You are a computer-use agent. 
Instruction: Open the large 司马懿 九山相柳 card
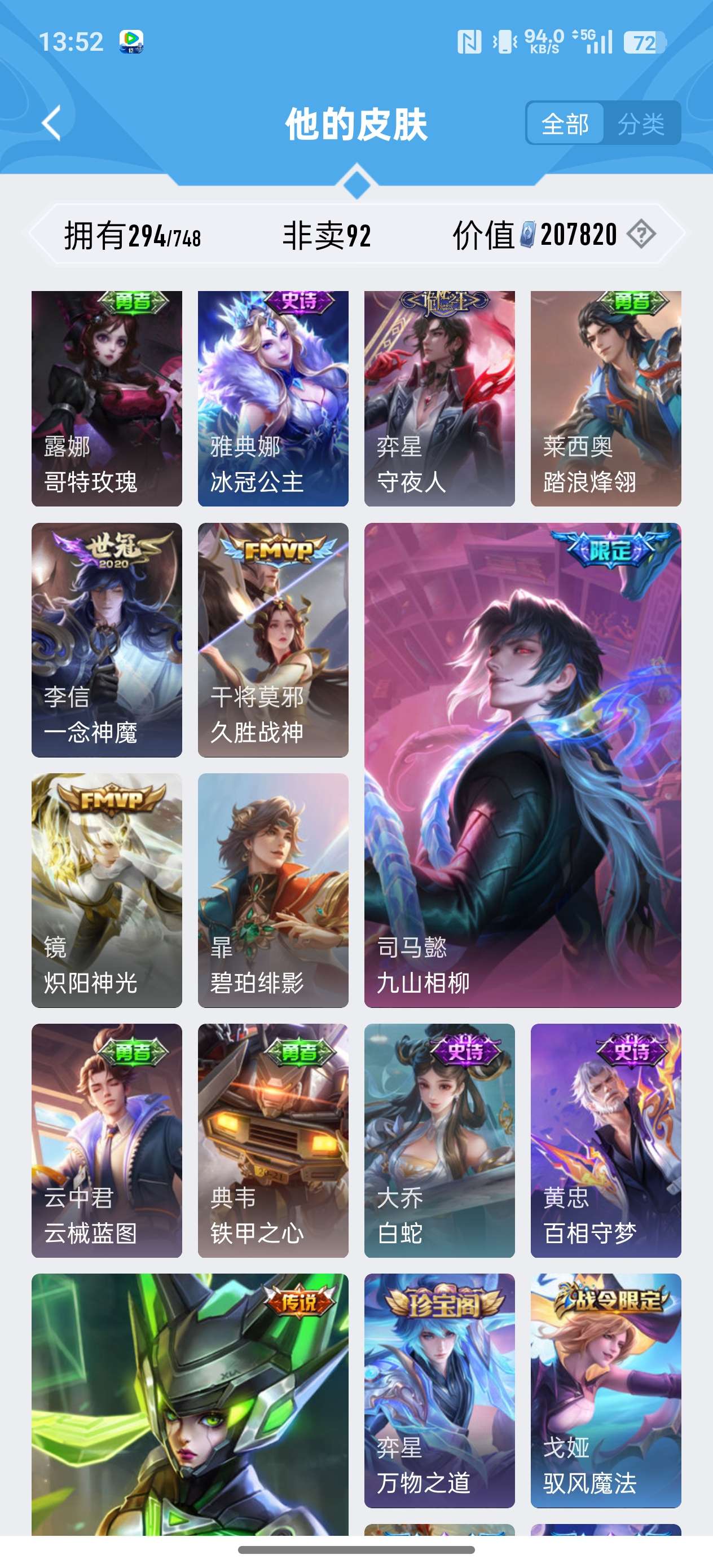[x=522, y=765]
